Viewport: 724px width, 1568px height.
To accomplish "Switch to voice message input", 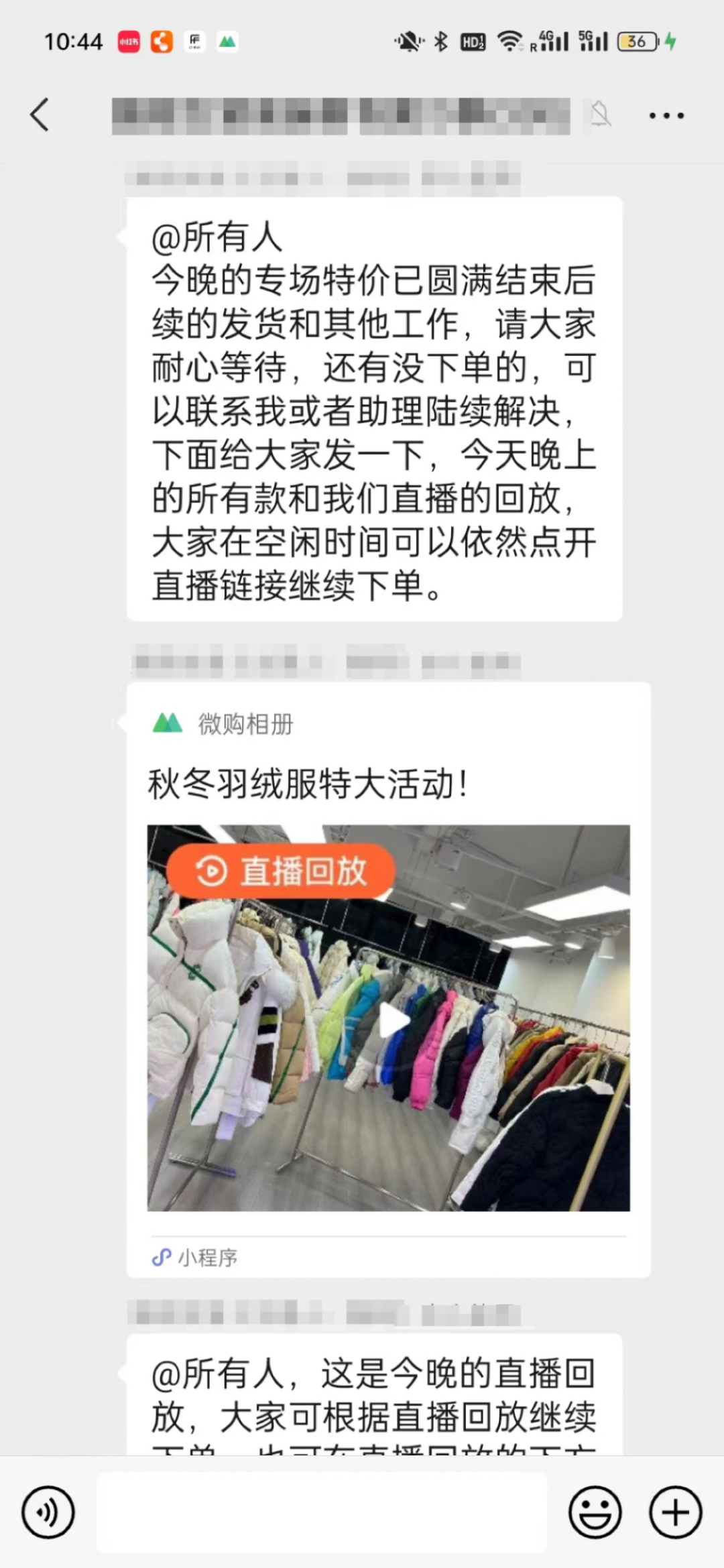I will [48, 1512].
